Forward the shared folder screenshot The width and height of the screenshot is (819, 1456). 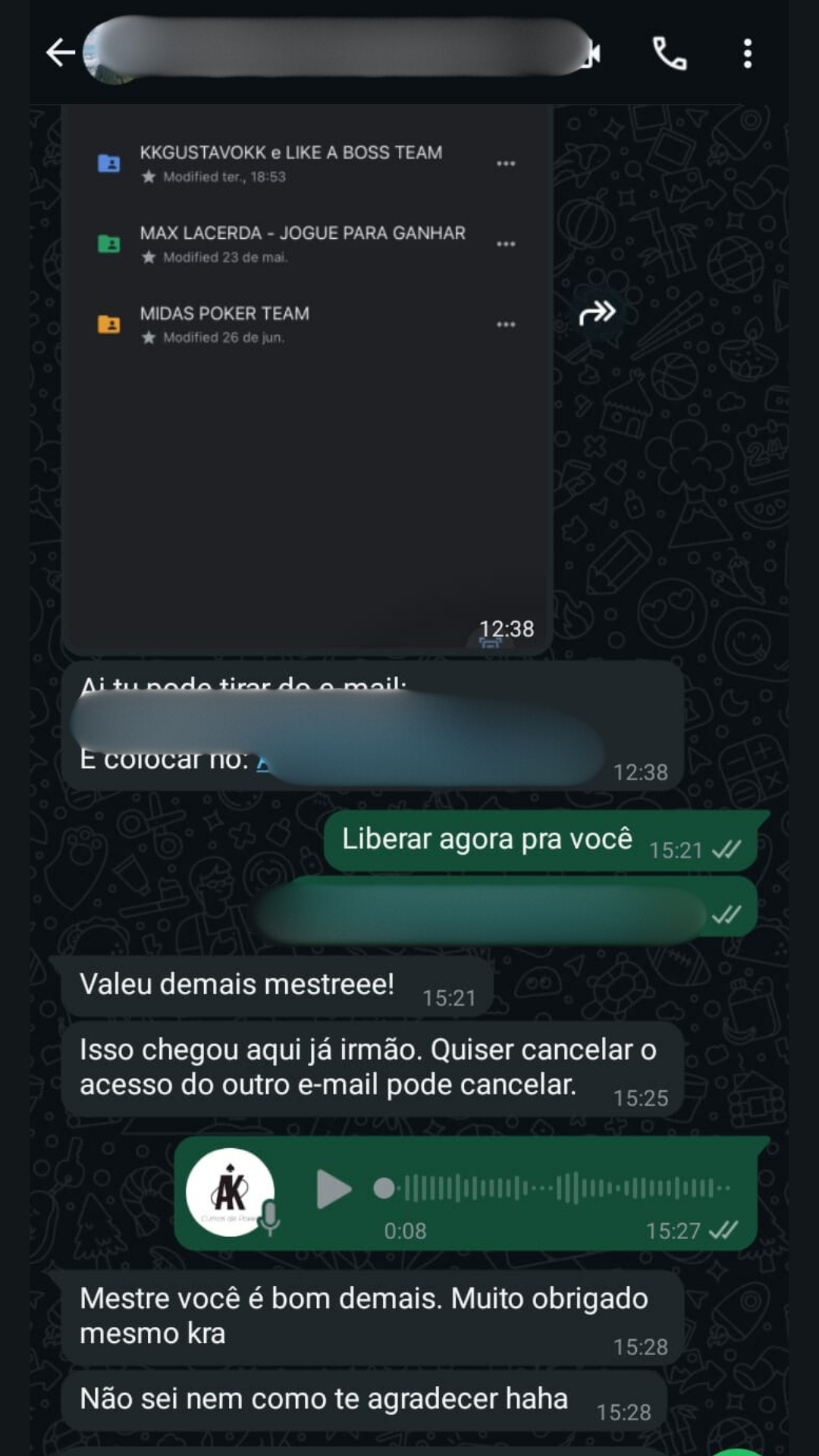point(597,312)
